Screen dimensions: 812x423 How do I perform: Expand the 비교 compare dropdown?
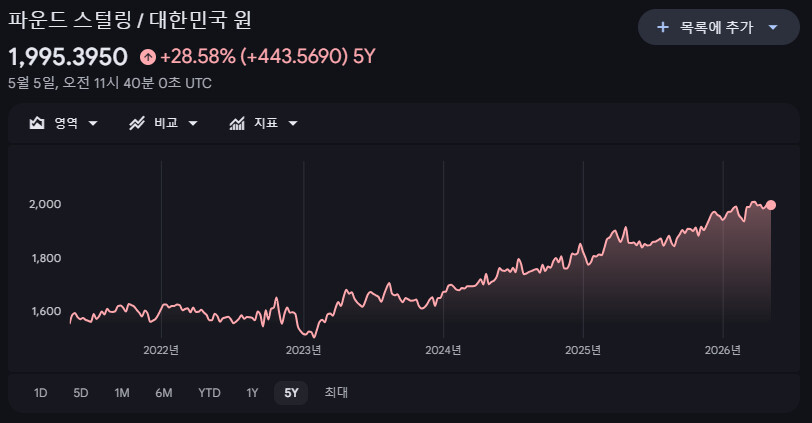tap(163, 123)
